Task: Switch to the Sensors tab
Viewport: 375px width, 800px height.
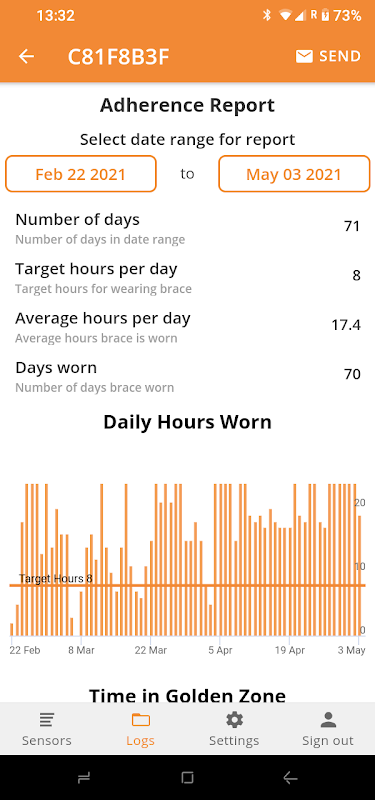Action: (47, 729)
